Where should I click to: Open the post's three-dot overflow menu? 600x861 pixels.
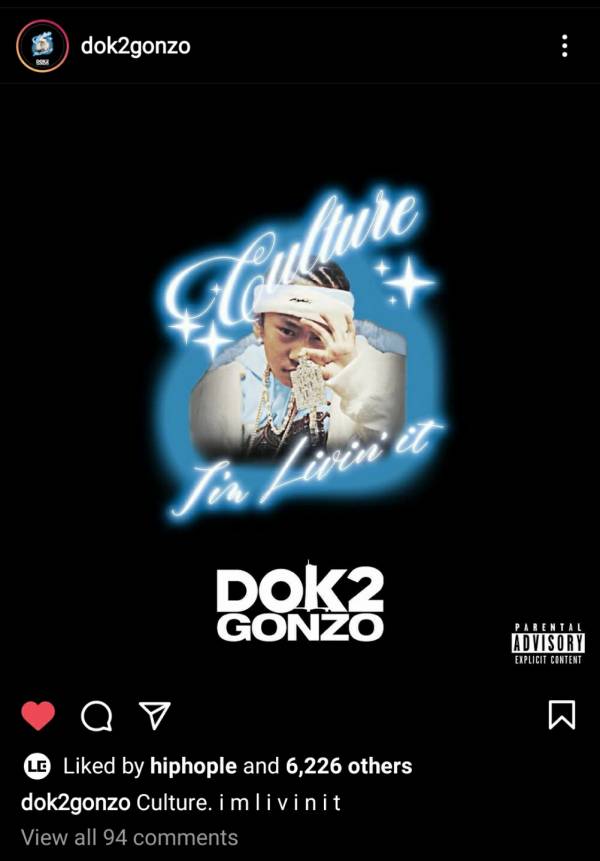coord(564,46)
